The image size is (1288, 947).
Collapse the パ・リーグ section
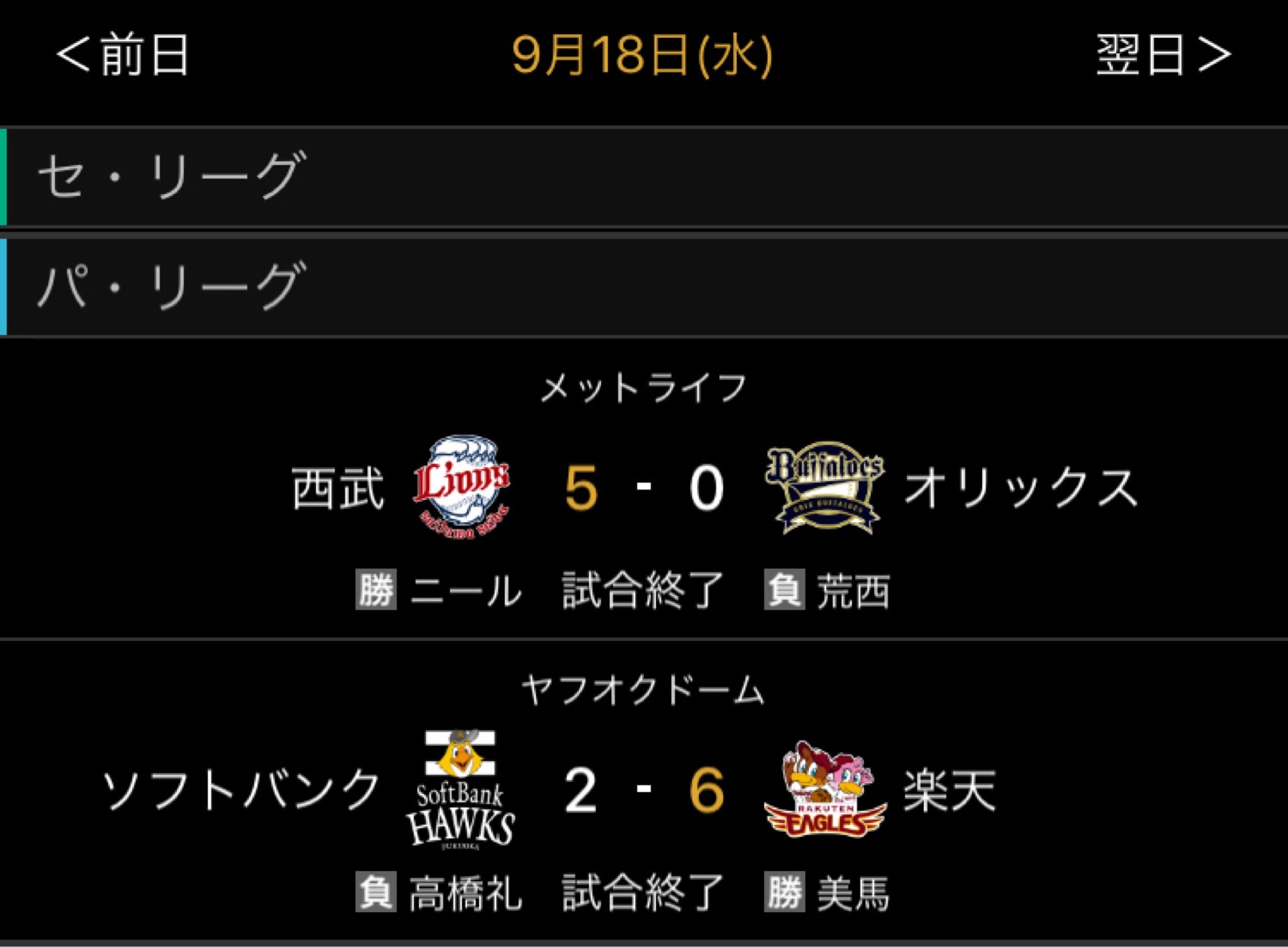pos(644,287)
